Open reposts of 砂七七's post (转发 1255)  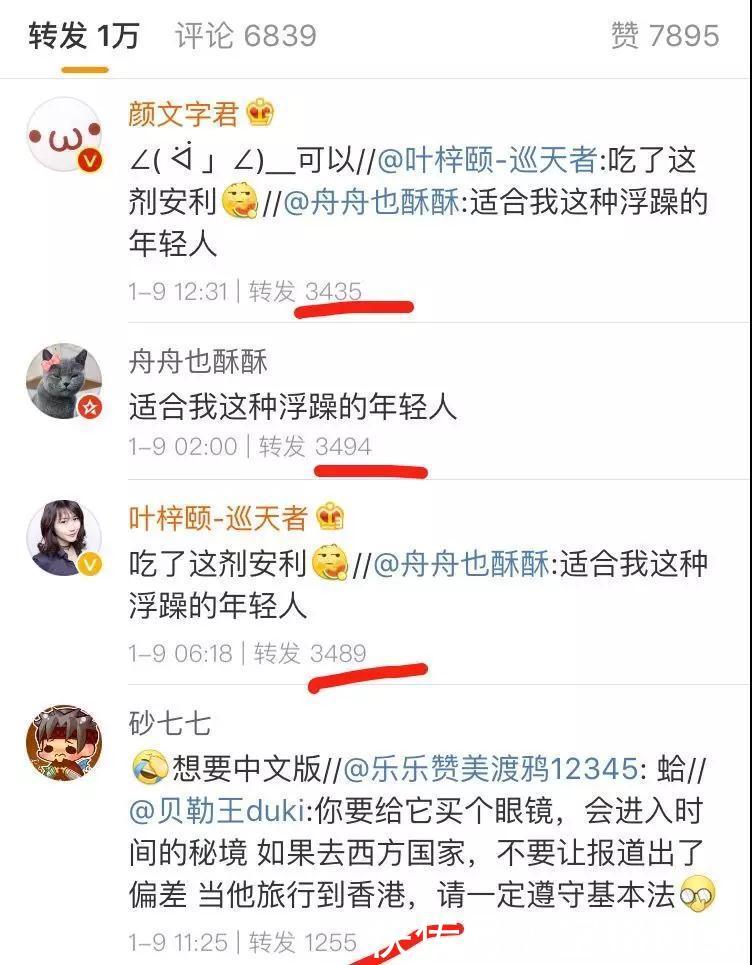pos(303,941)
